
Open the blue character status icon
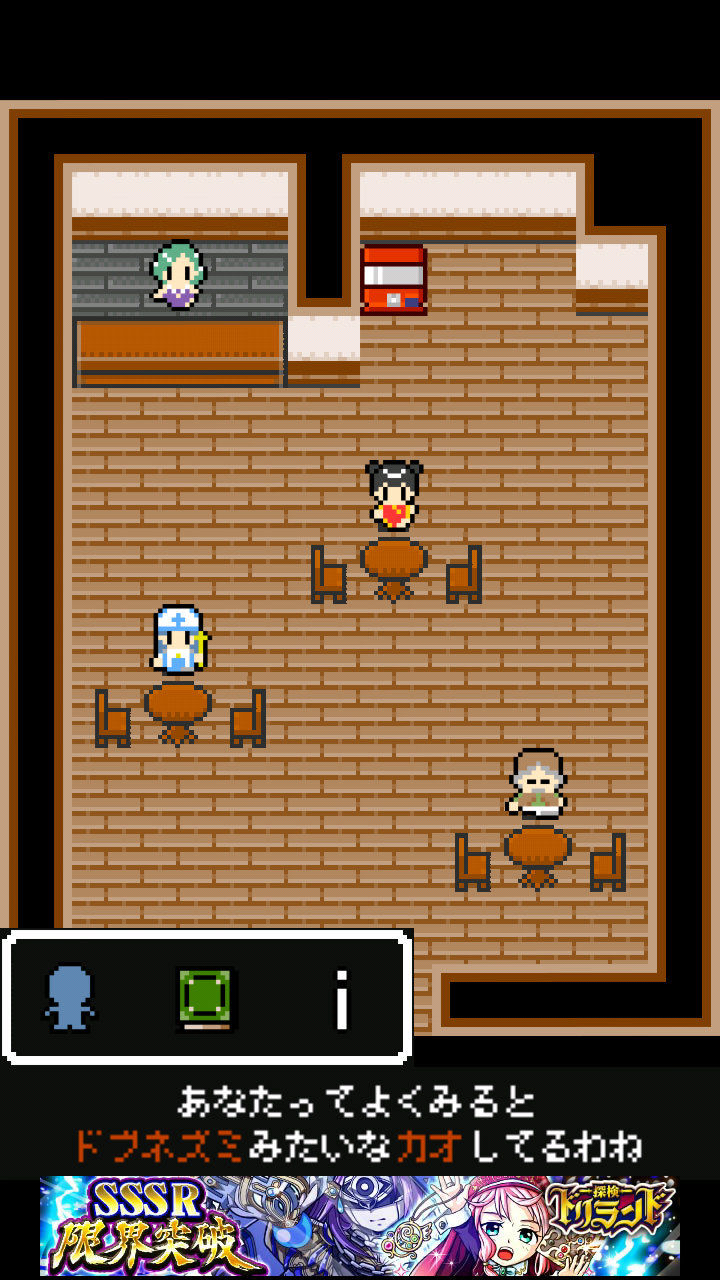tap(70, 997)
